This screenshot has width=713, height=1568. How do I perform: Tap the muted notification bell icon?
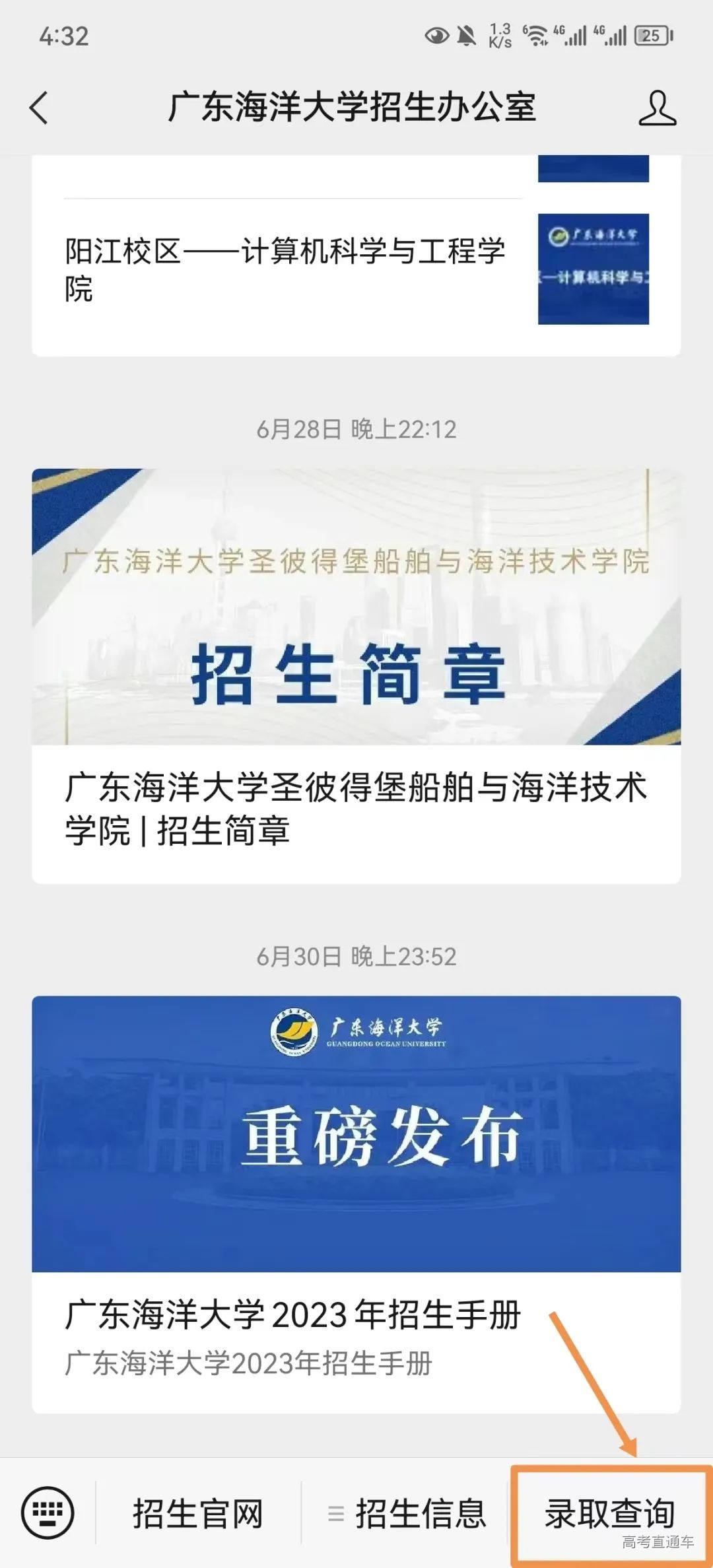(467, 36)
